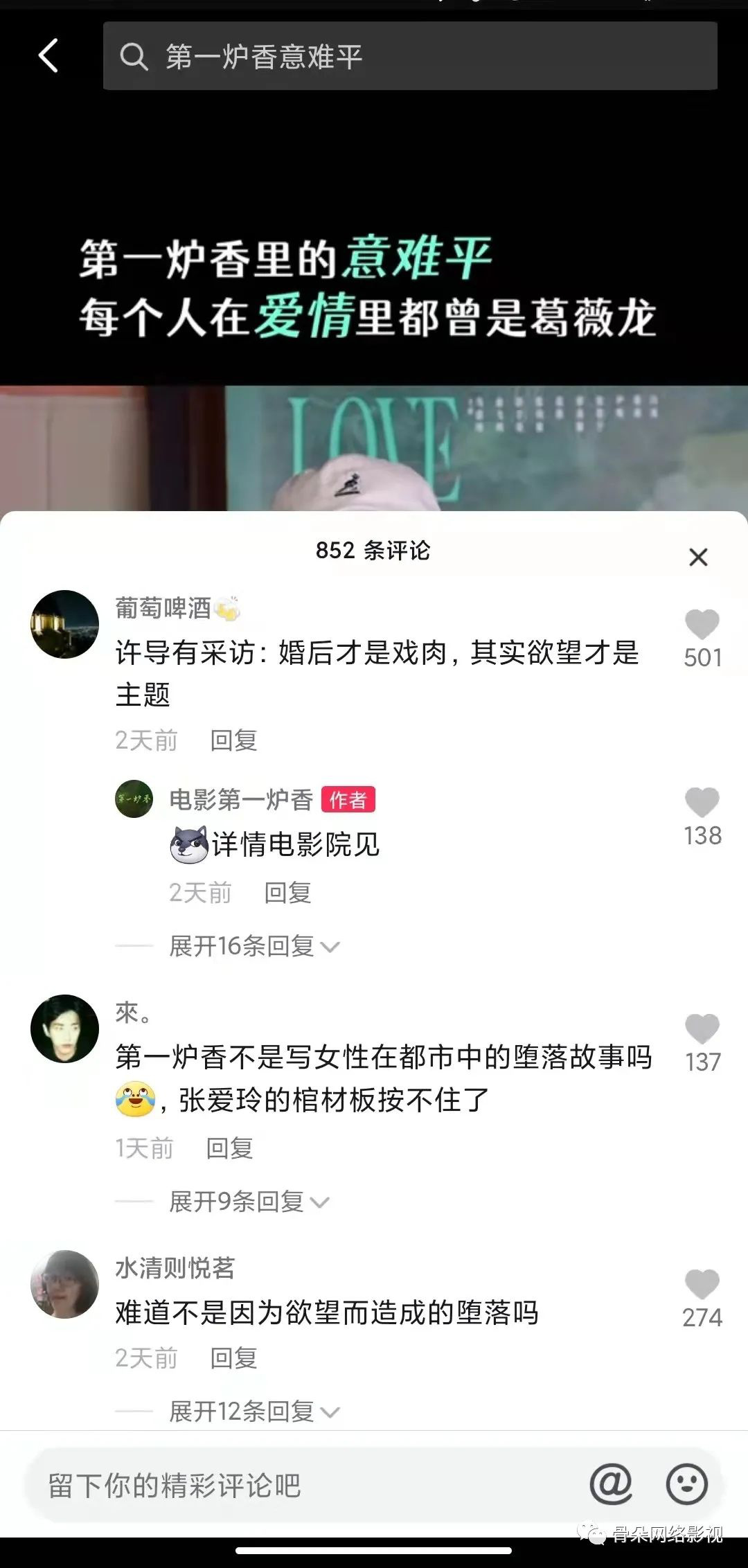The height and width of the screenshot is (1568, 748).
Task: Reply to 葡萄啤酒's comment
Action: click(x=233, y=740)
